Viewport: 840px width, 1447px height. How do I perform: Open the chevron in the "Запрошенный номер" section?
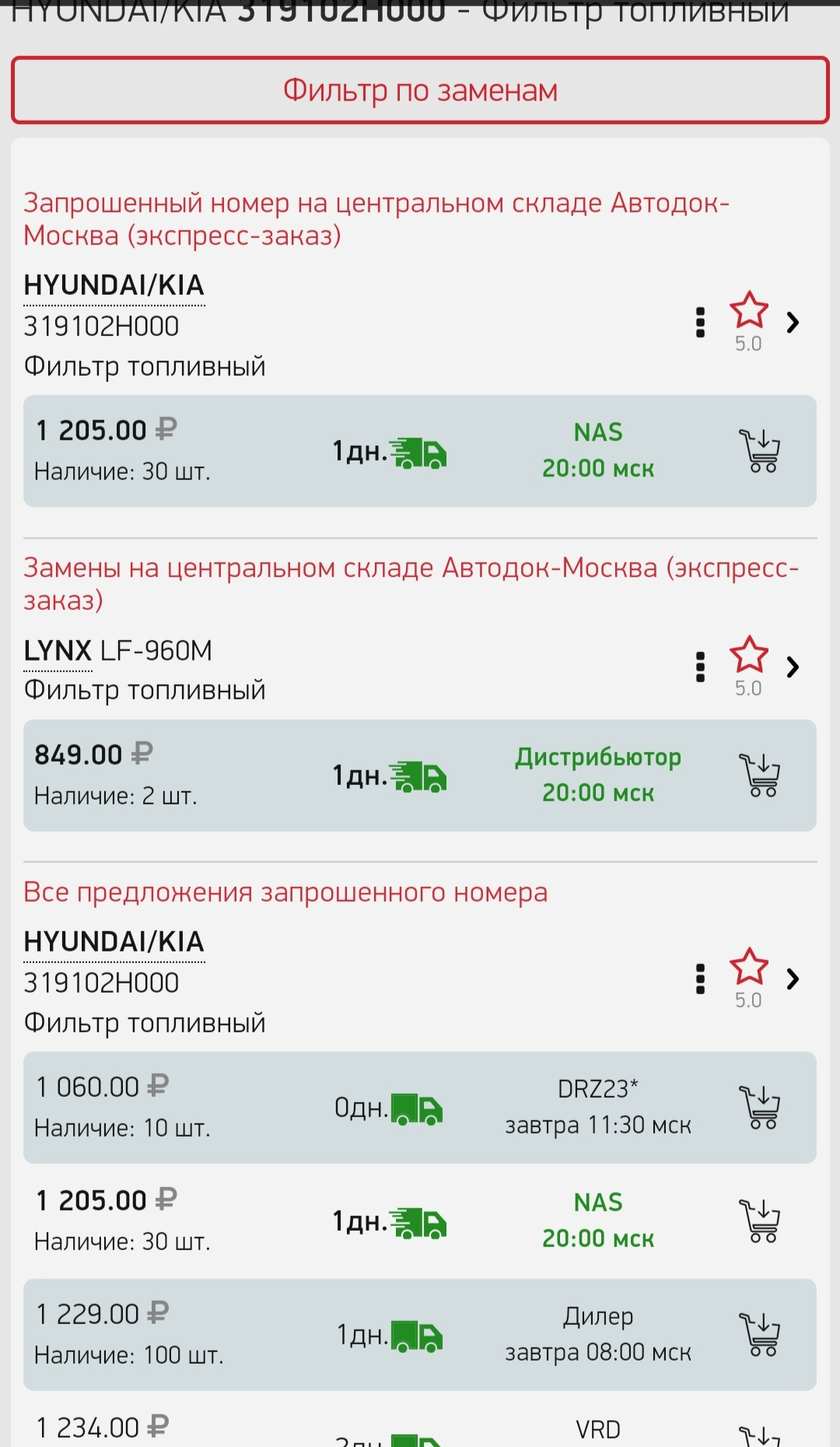[793, 322]
